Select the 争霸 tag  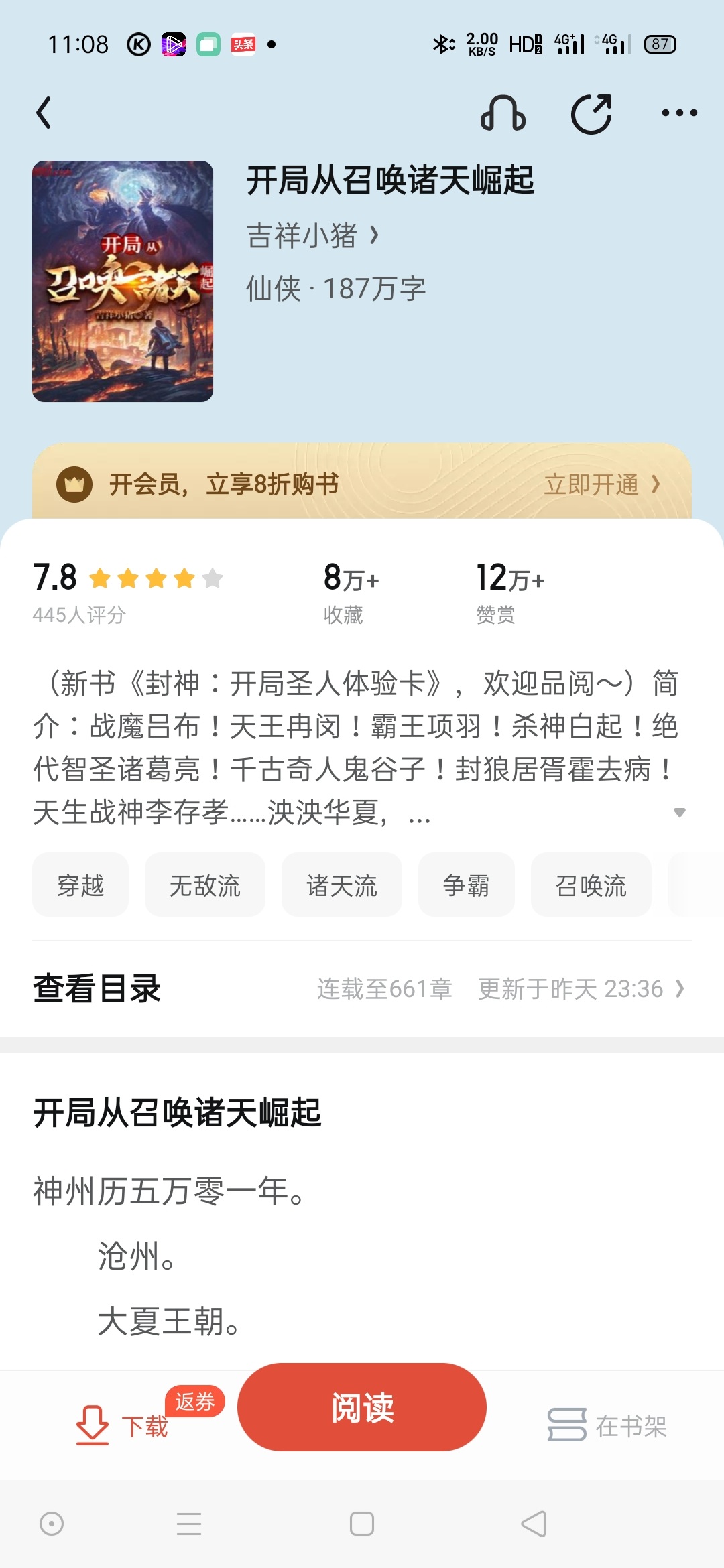pos(467,885)
